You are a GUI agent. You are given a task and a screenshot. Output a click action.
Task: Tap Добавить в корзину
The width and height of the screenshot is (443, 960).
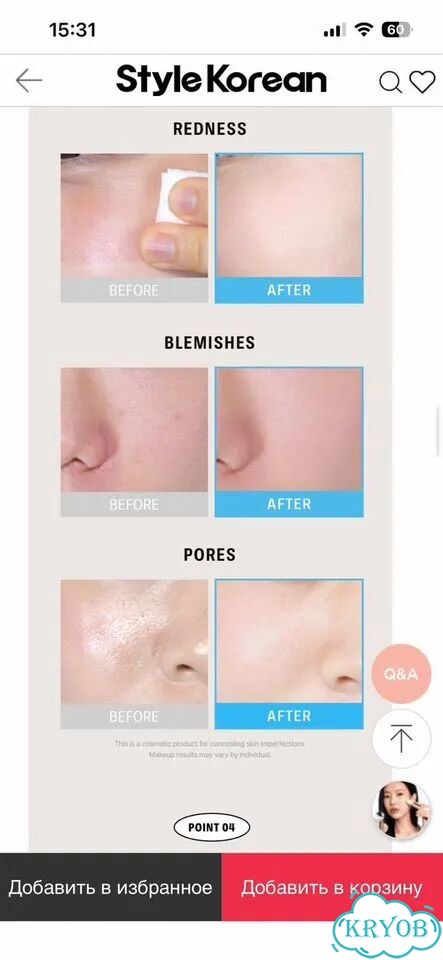tap(332, 887)
